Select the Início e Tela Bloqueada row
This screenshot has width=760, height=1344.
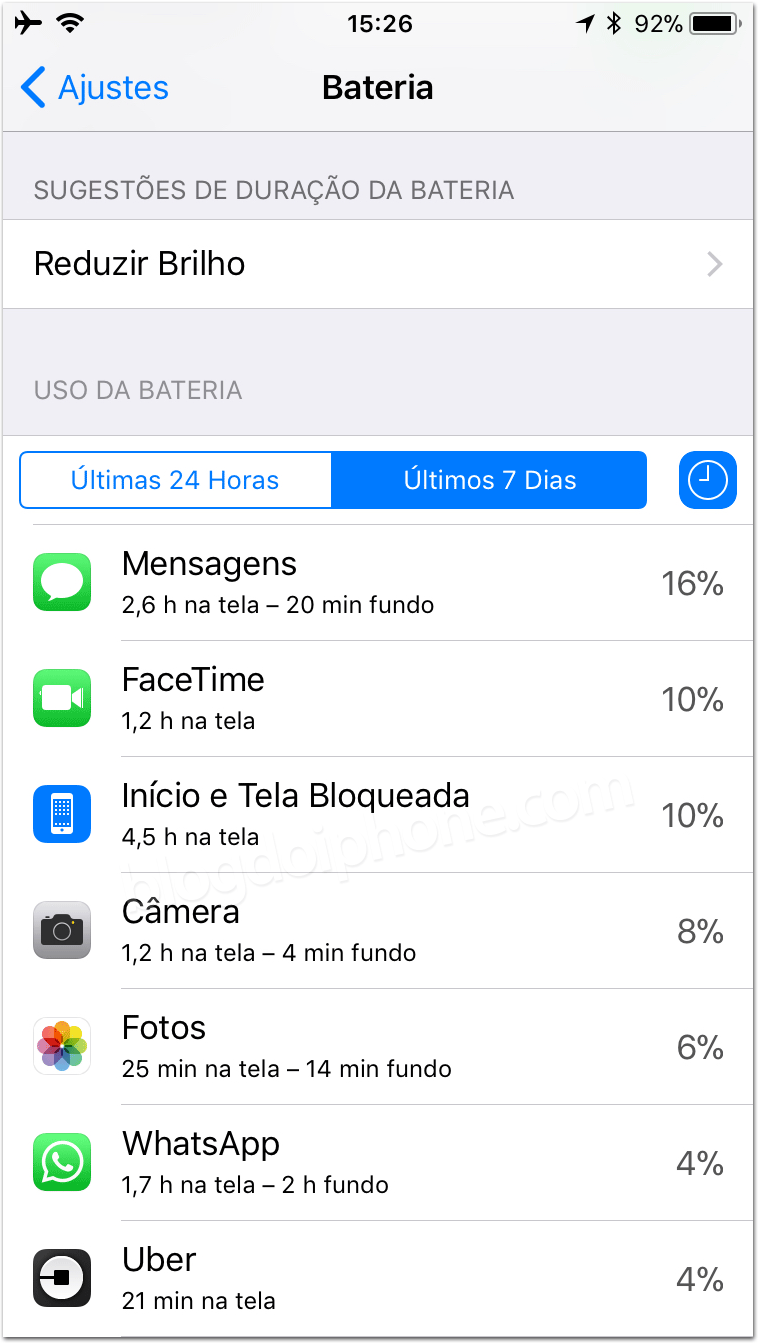[x=378, y=814]
